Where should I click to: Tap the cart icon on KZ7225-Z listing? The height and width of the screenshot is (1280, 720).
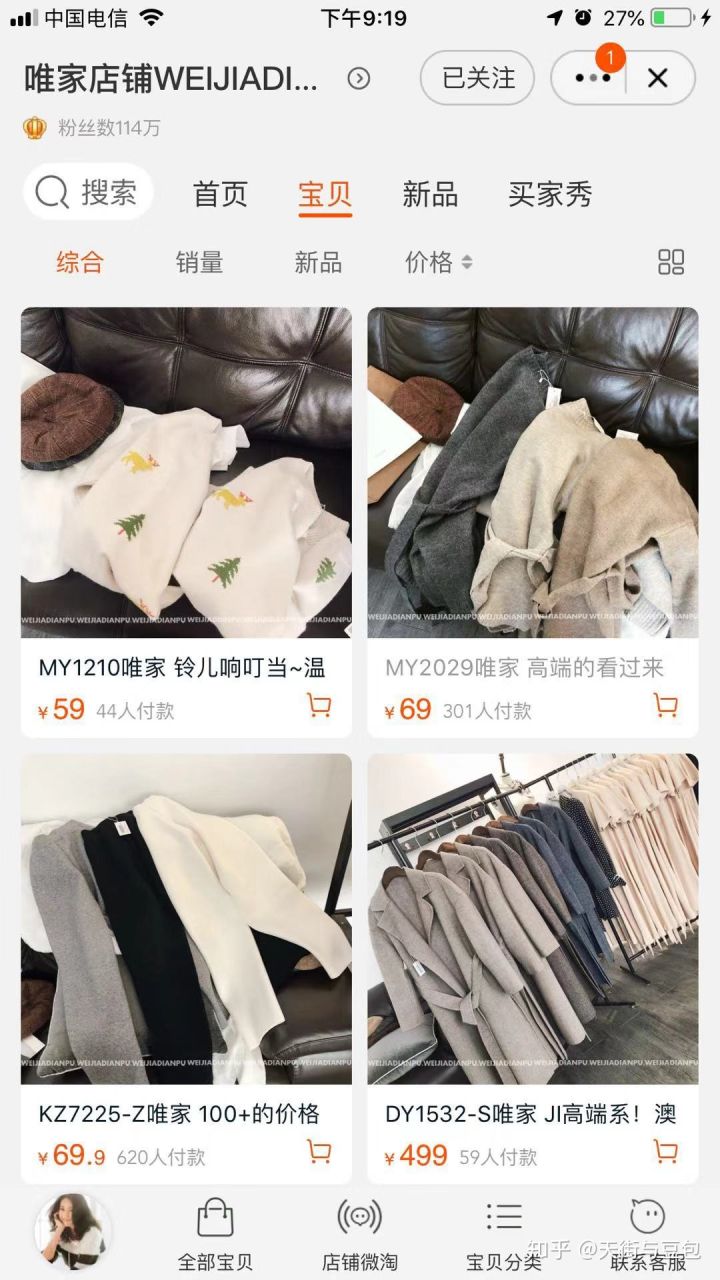tap(318, 1152)
